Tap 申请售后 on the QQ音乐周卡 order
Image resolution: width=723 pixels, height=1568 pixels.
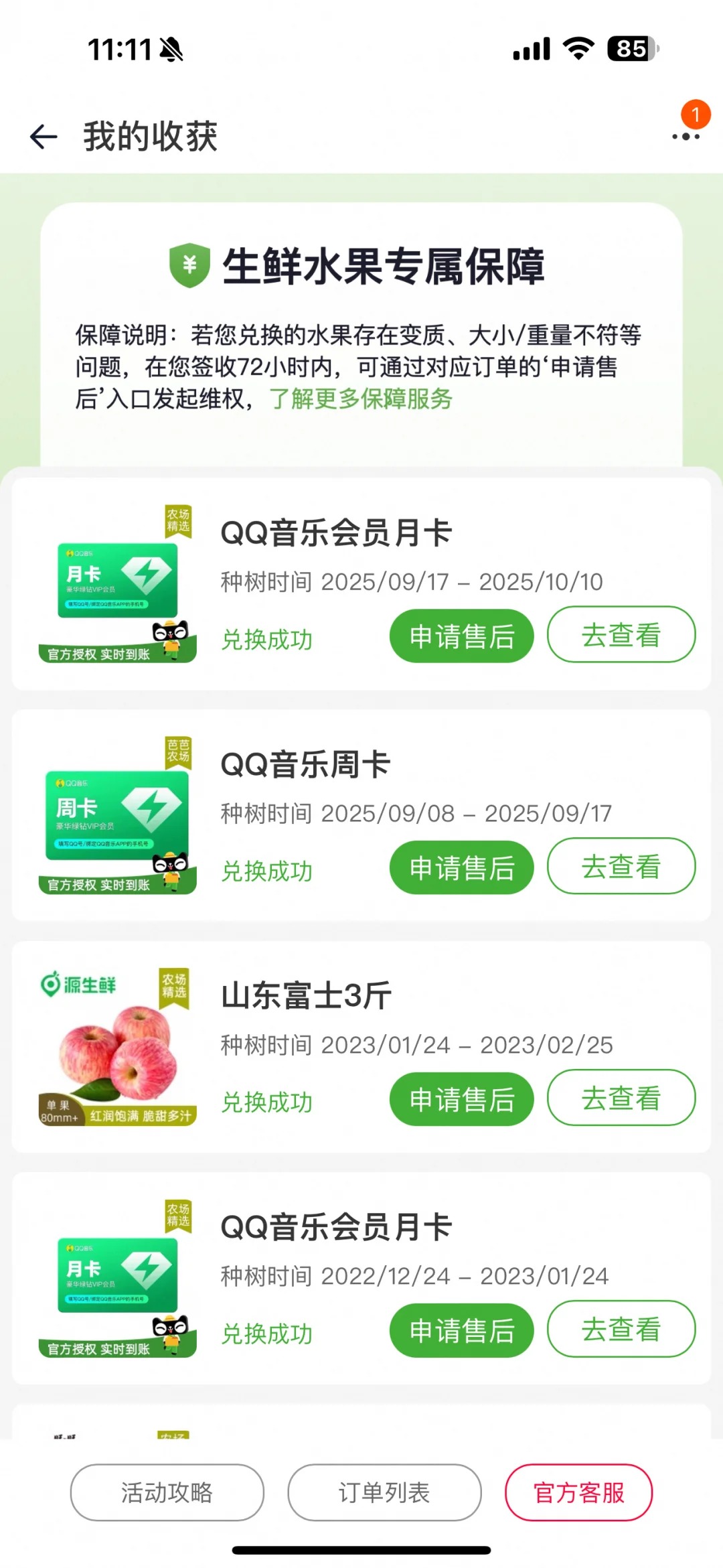coord(462,867)
